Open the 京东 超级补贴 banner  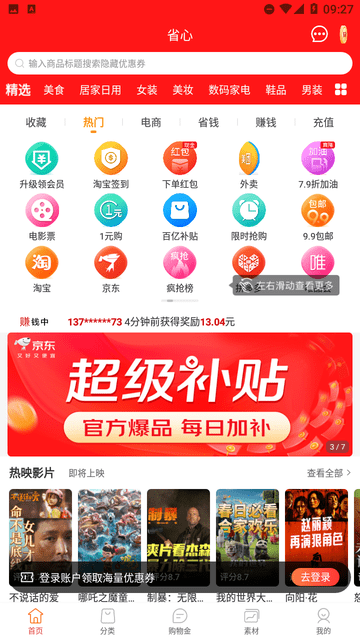(x=180, y=394)
